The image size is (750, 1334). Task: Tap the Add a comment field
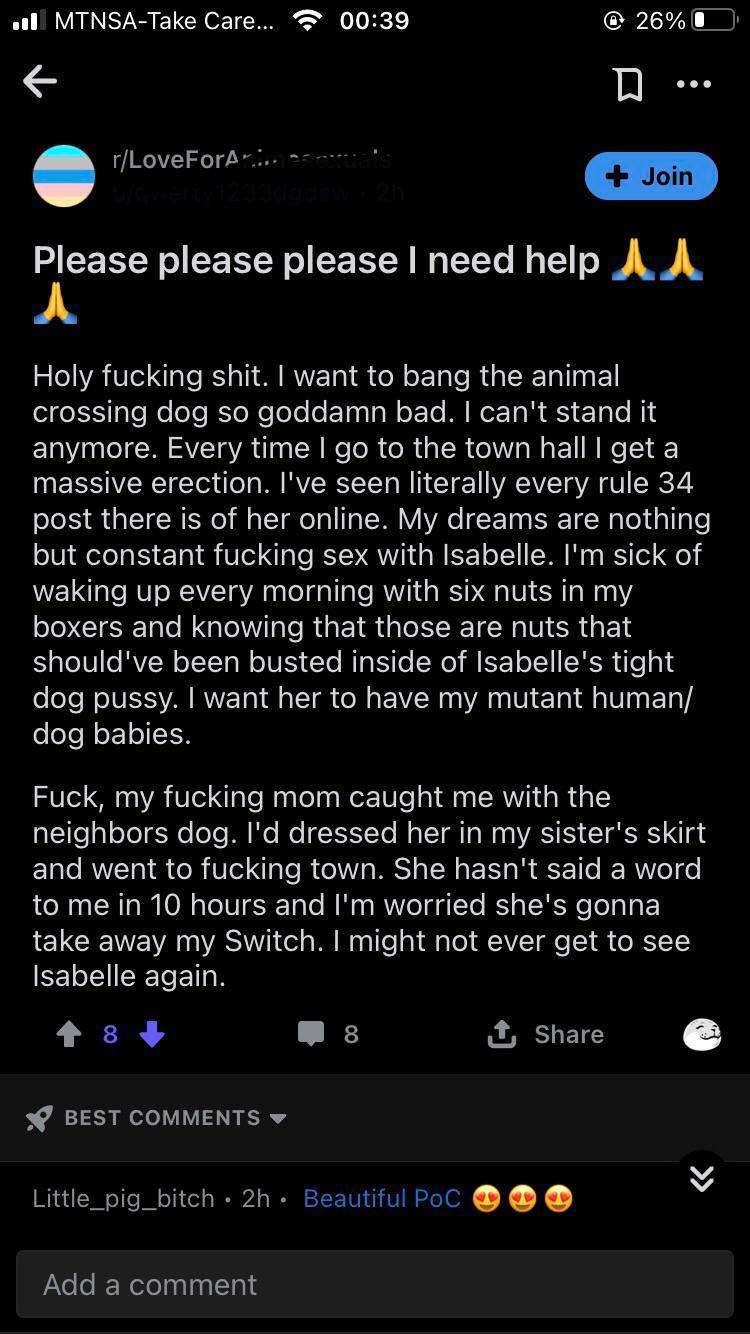375,1284
